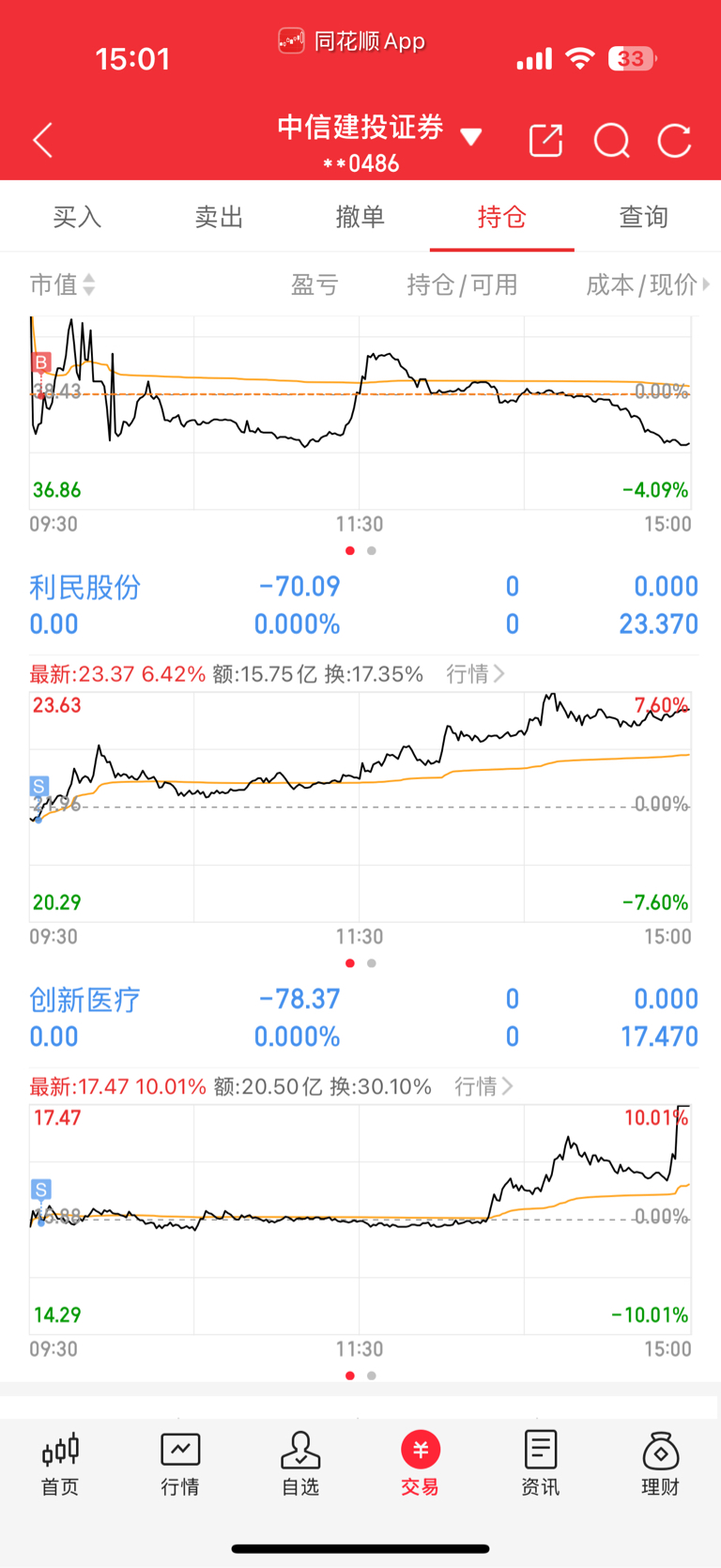This screenshot has height=1568, width=721.
Task: Open the 中信建投证券 account dropdown
Action: point(471,137)
